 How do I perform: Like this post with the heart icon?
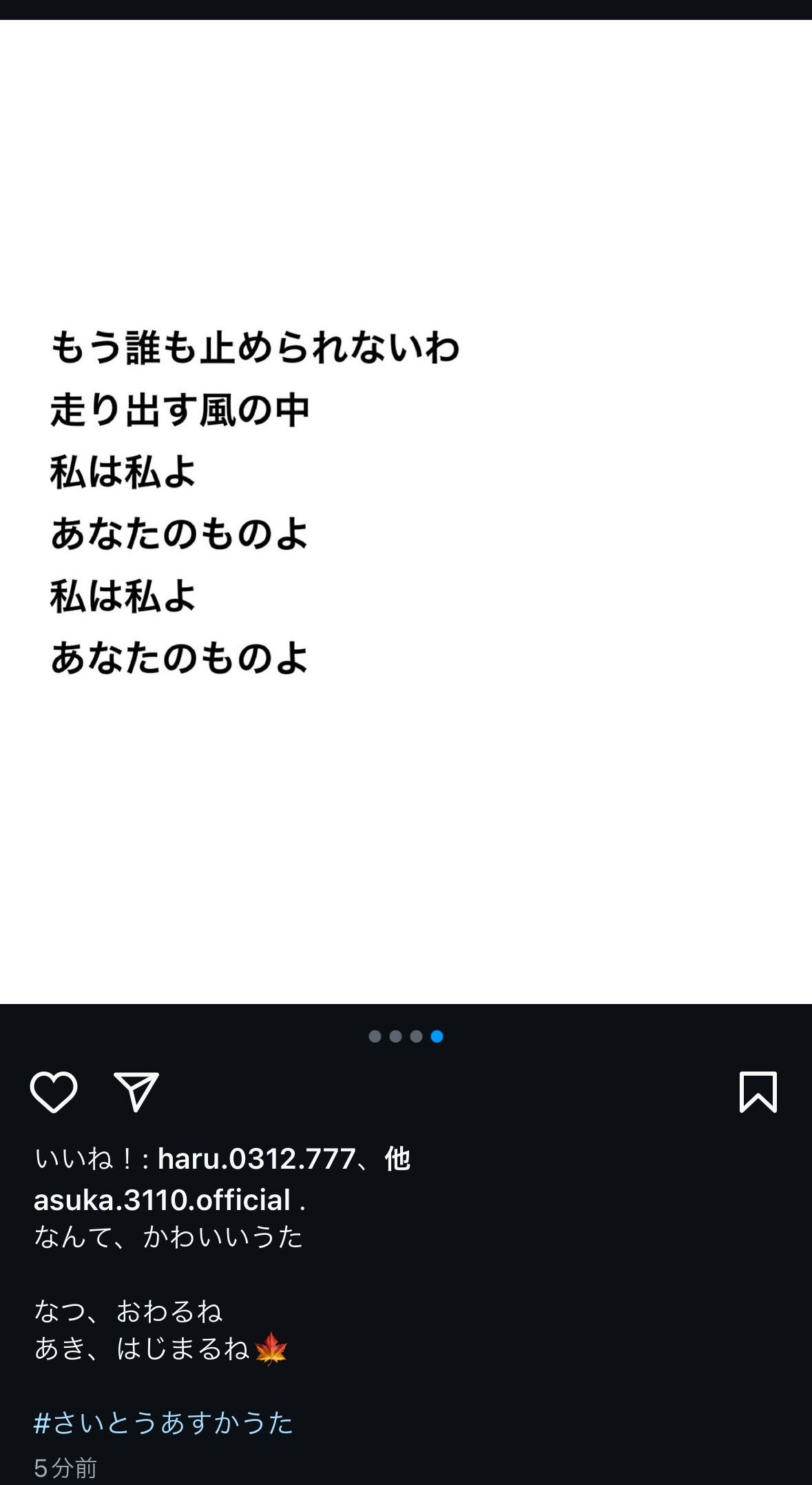click(x=53, y=1092)
